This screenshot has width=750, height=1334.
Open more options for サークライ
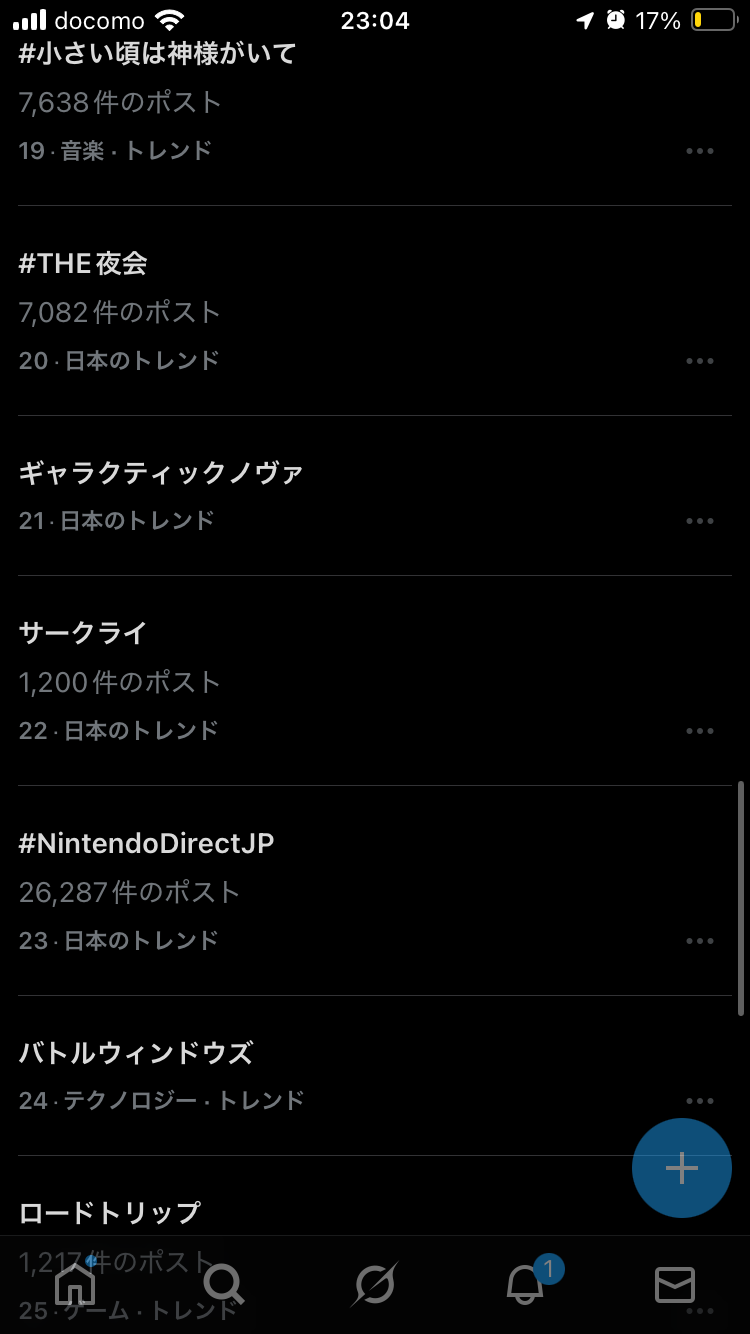point(700,731)
